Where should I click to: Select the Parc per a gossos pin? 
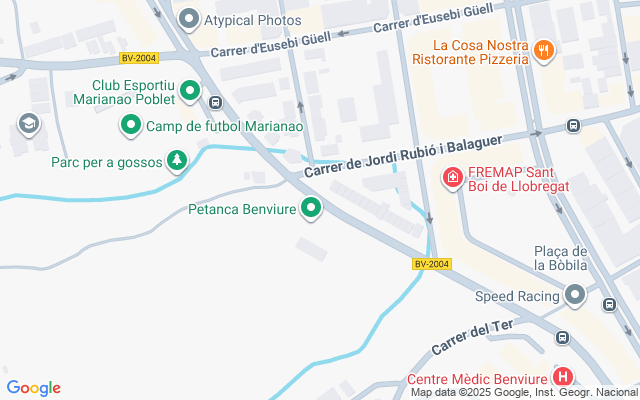click(x=177, y=161)
